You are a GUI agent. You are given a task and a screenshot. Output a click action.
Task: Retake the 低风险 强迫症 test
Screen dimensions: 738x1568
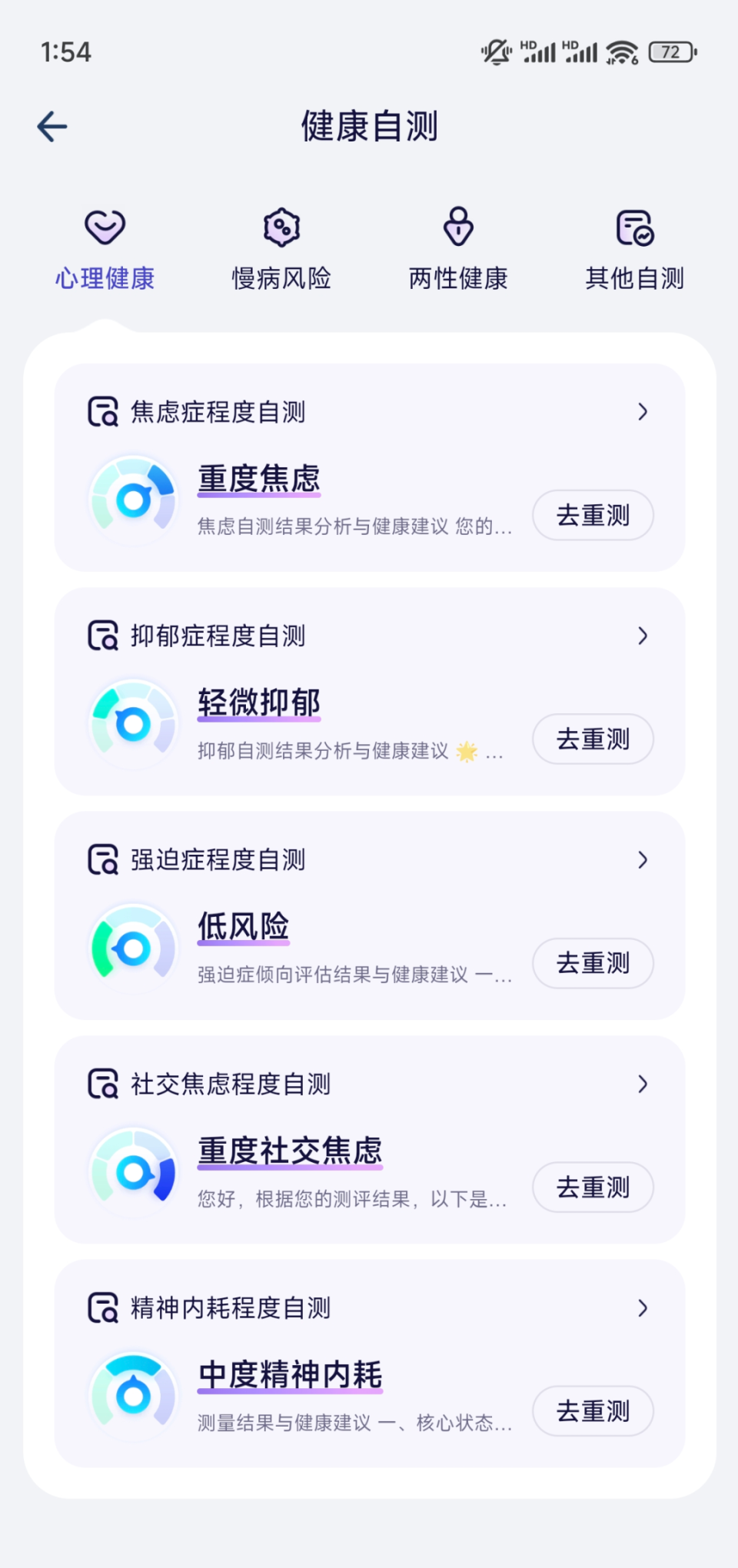[x=593, y=963]
